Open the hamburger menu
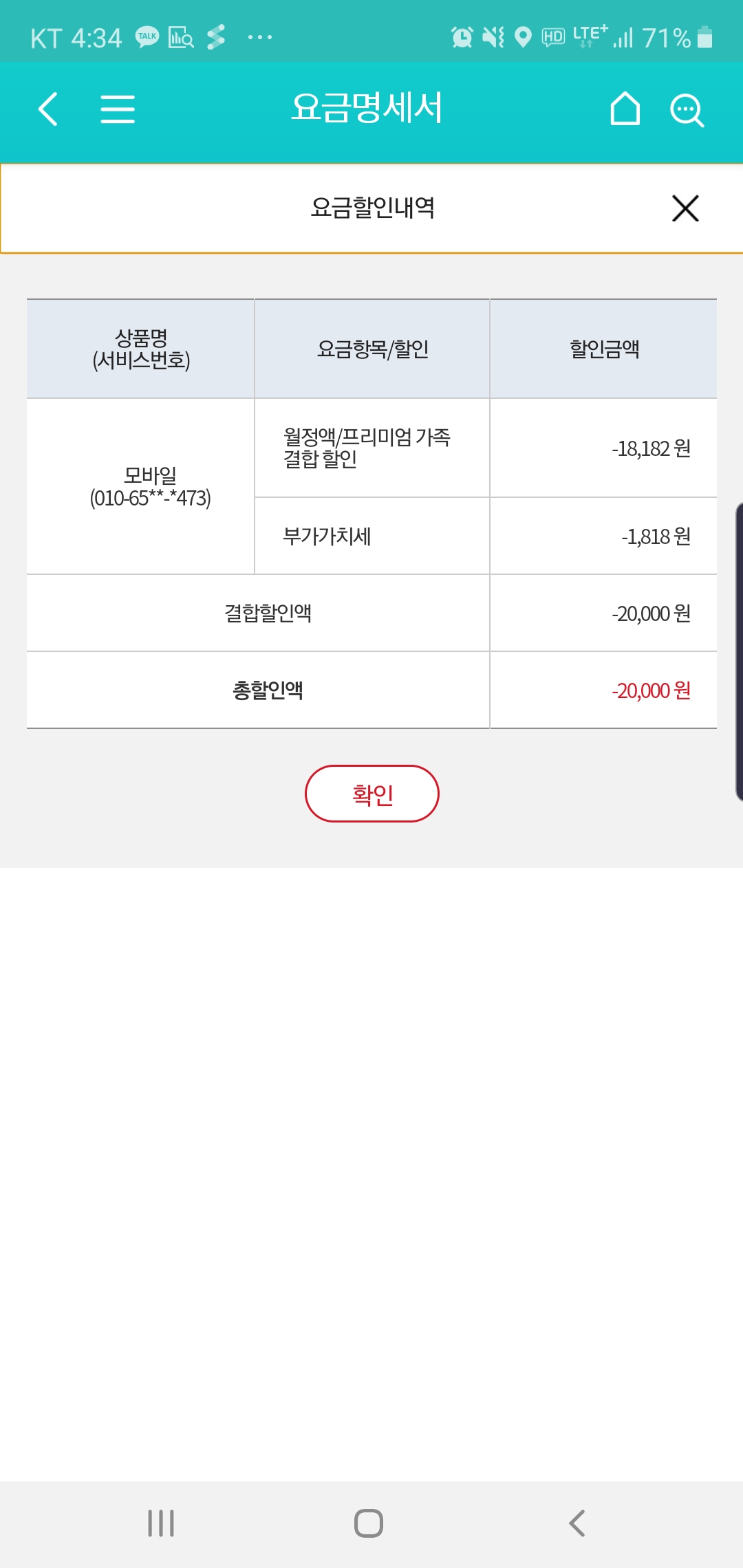Screen dimensions: 743x1568 pyautogui.click(x=118, y=109)
